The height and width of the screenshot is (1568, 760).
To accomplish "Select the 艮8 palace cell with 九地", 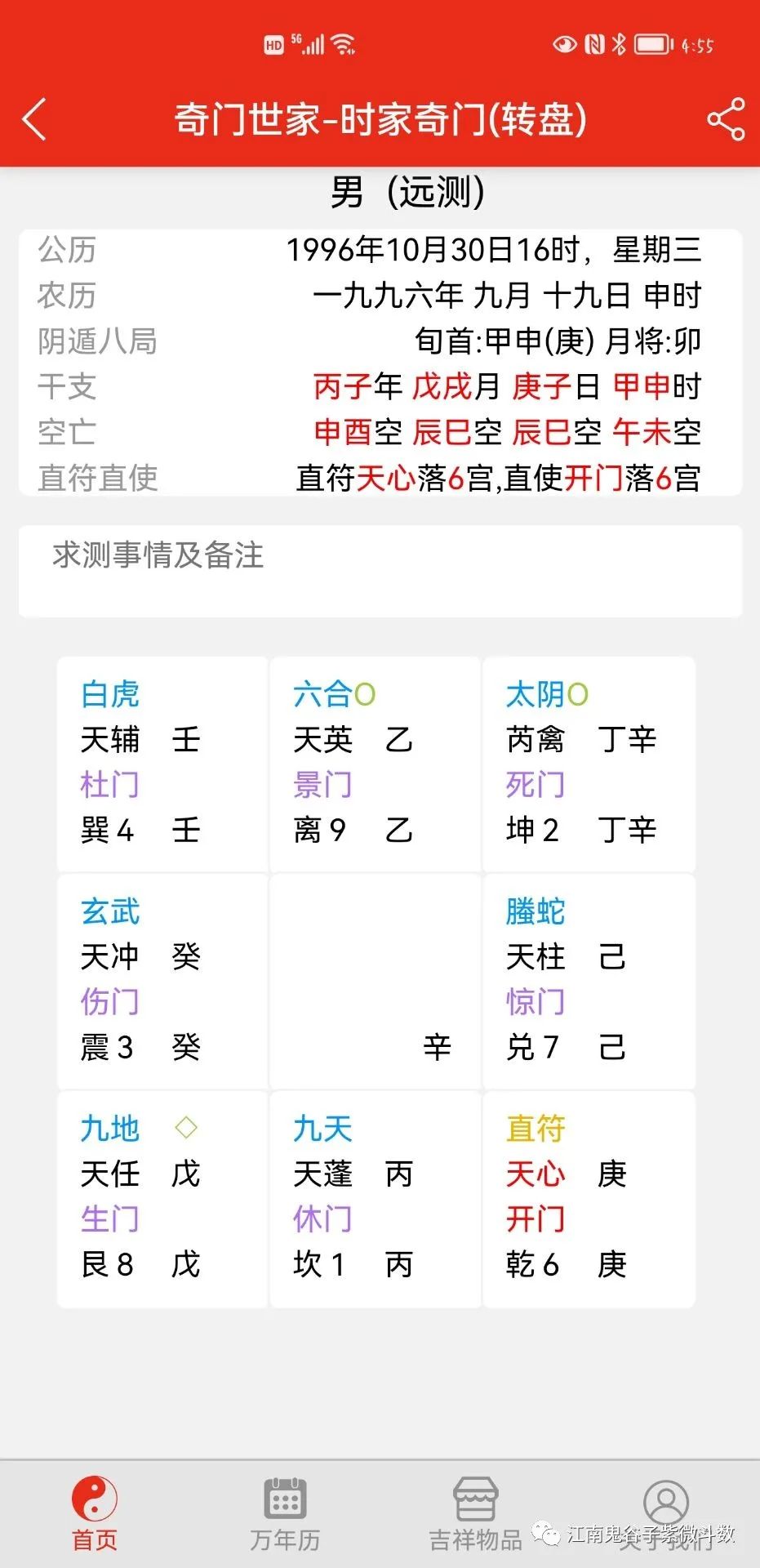I will tap(162, 1199).
